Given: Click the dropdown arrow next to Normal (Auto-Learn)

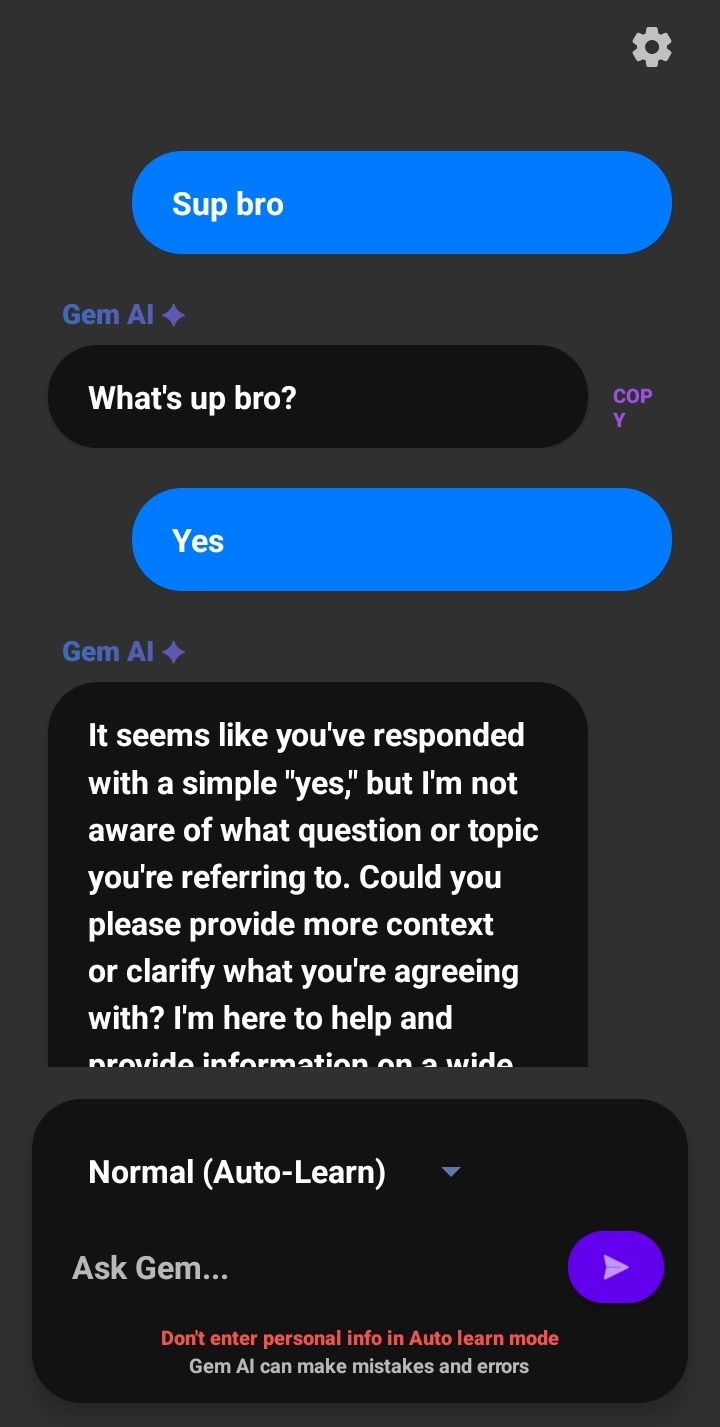Looking at the screenshot, I should tap(451, 1171).
